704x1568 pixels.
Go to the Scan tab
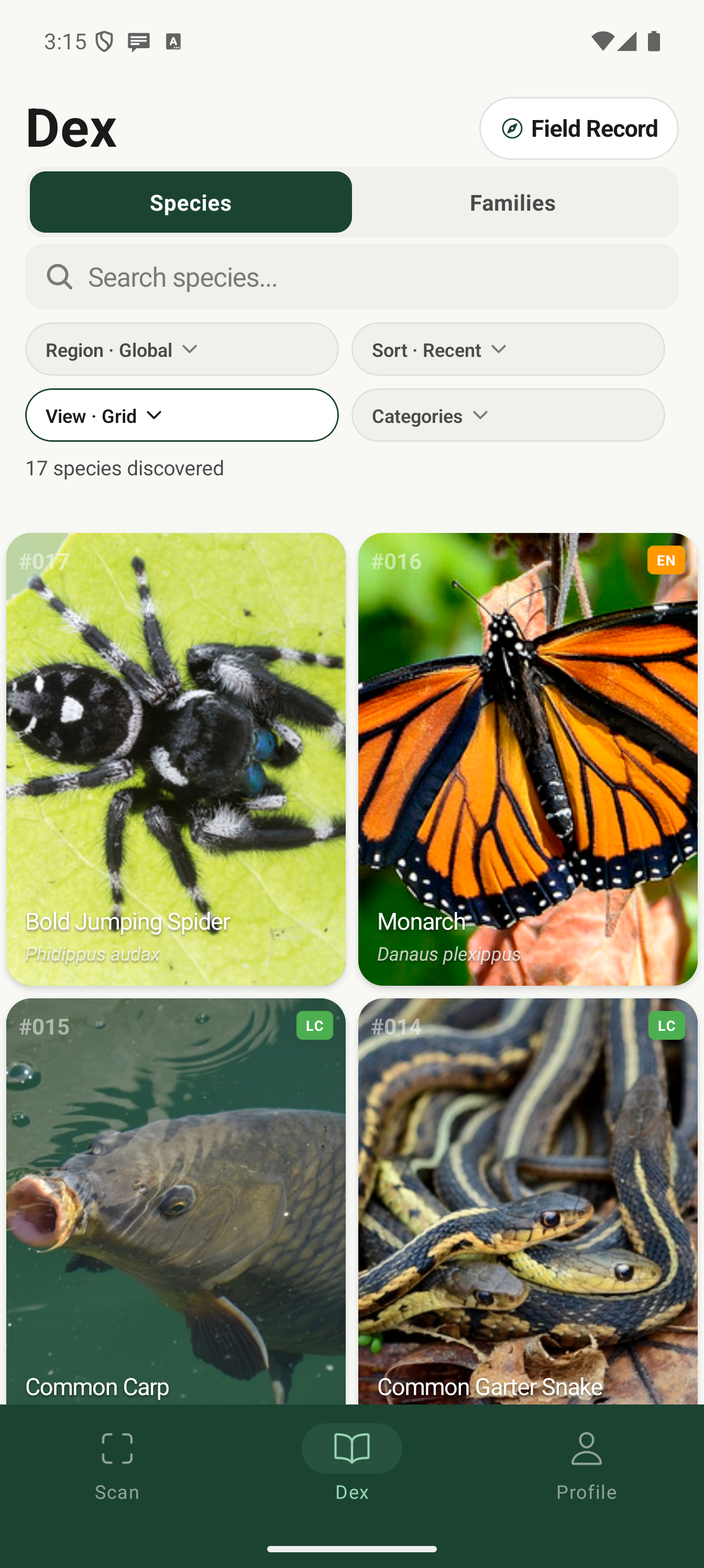point(117,1465)
